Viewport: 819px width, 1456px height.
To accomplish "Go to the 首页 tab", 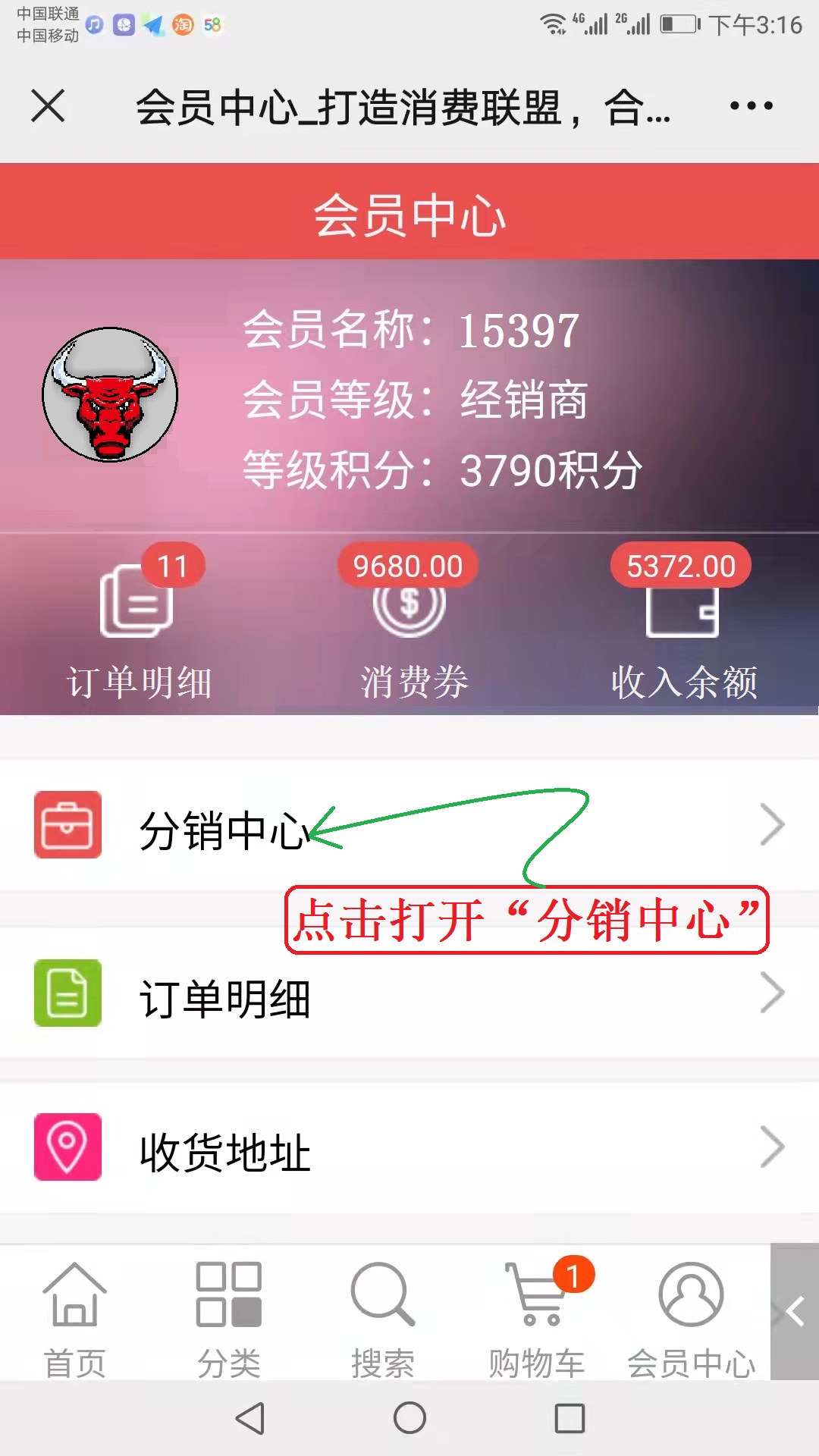I will click(x=74, y=1319).
